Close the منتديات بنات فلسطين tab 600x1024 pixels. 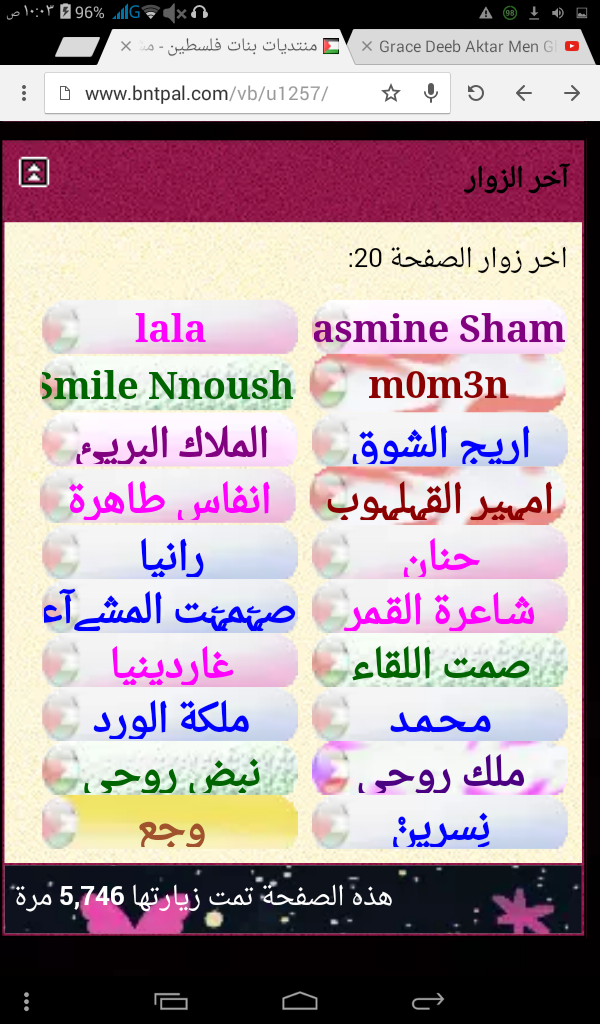click(x=126, y=46)
